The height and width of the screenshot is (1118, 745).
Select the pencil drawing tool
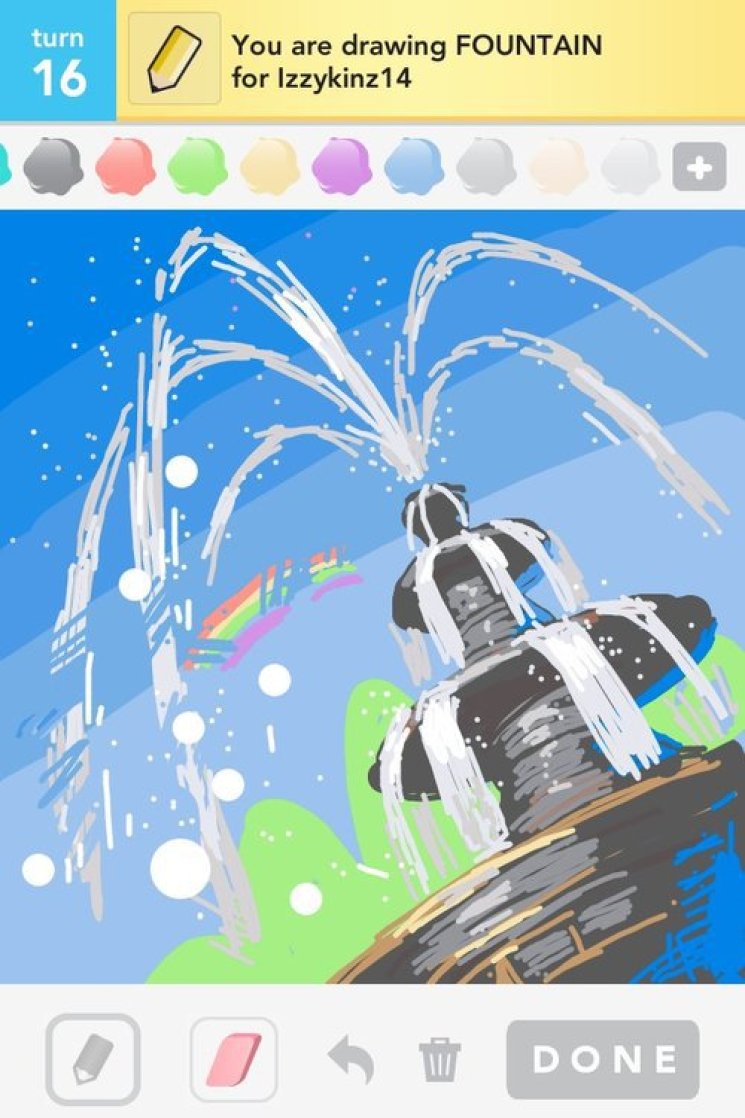[x=93, y=1059]
